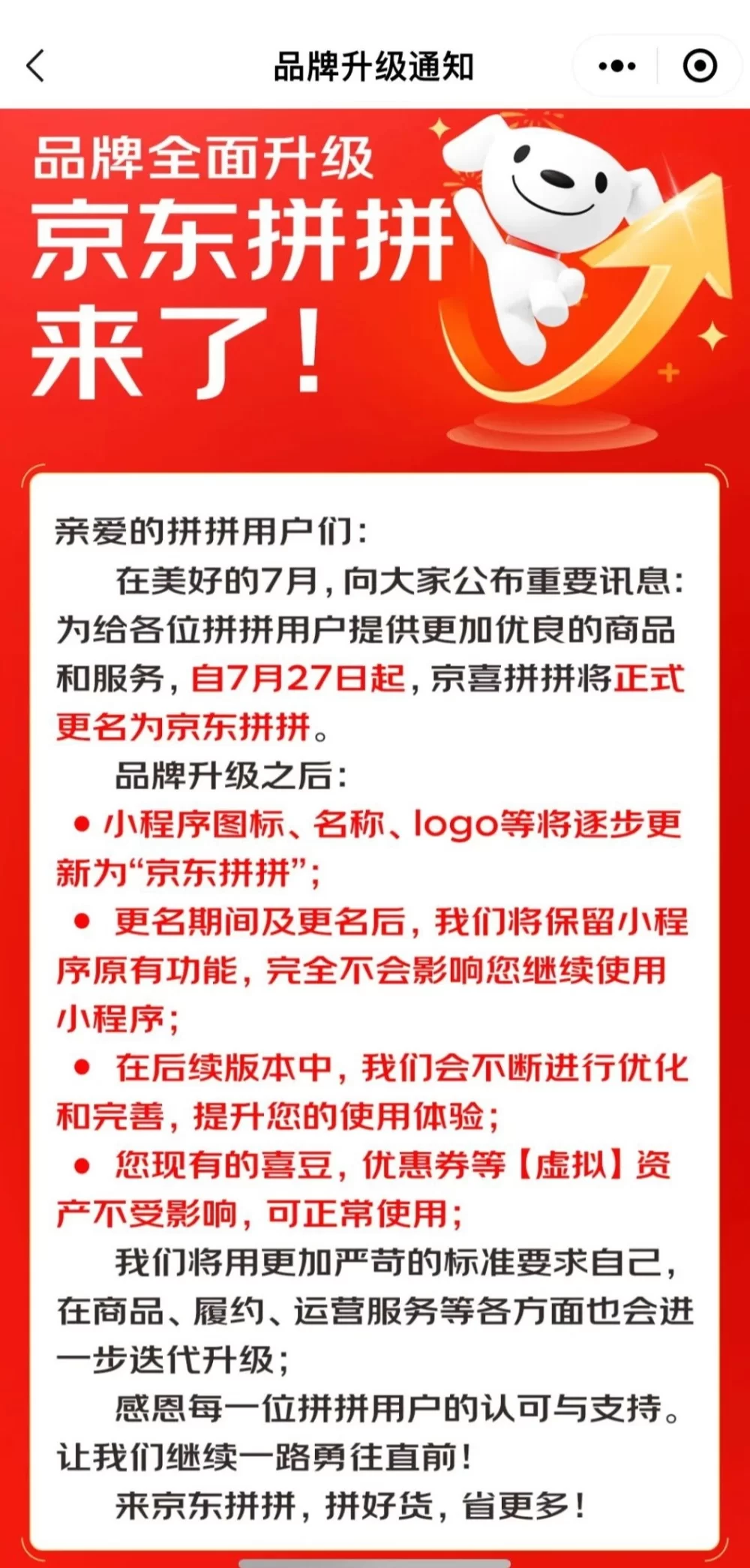The width and height of the screenshot is (750, 1568).
Task: Open the mini program's more options menu
Action: pyautogui.click(x=616, y=66)
